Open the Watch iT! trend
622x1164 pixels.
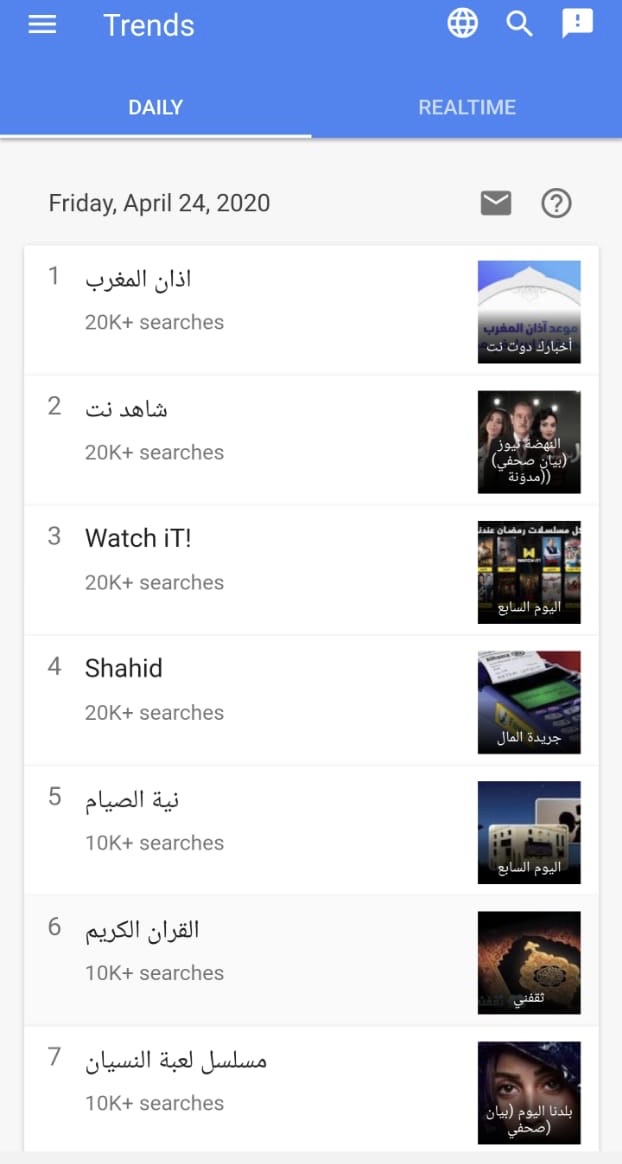pos(138,538)
